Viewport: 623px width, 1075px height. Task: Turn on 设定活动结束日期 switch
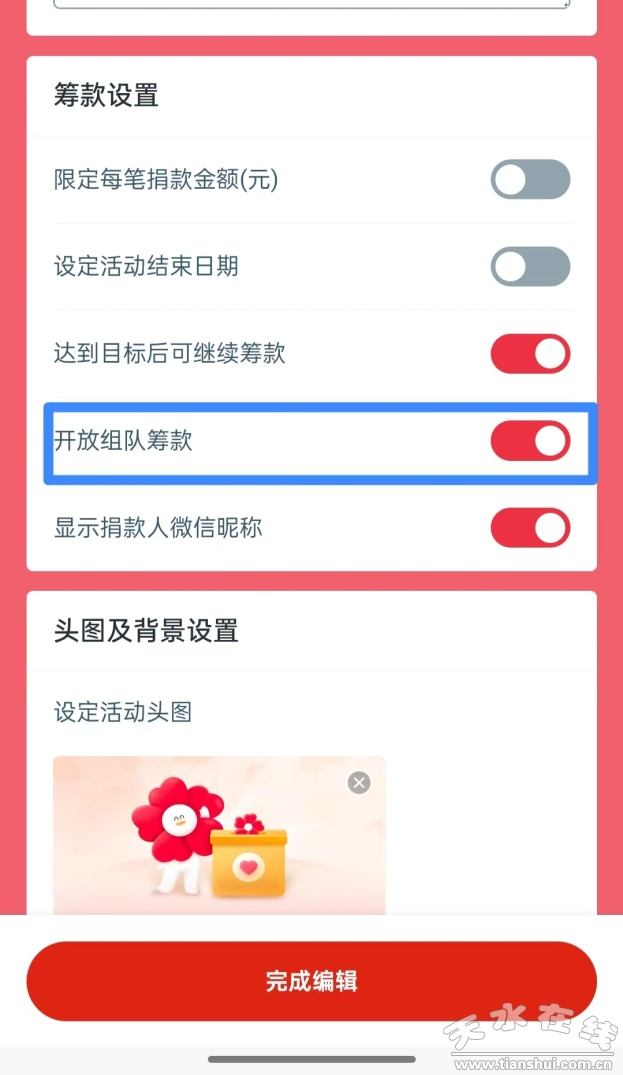click(x=530, y=267)
